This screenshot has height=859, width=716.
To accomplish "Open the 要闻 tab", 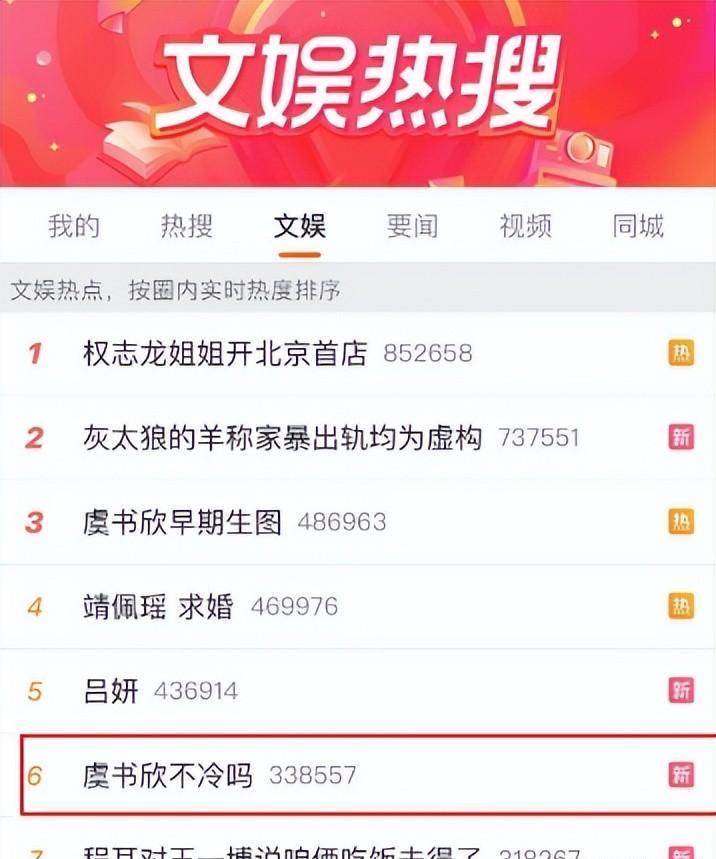I will 413,226.
